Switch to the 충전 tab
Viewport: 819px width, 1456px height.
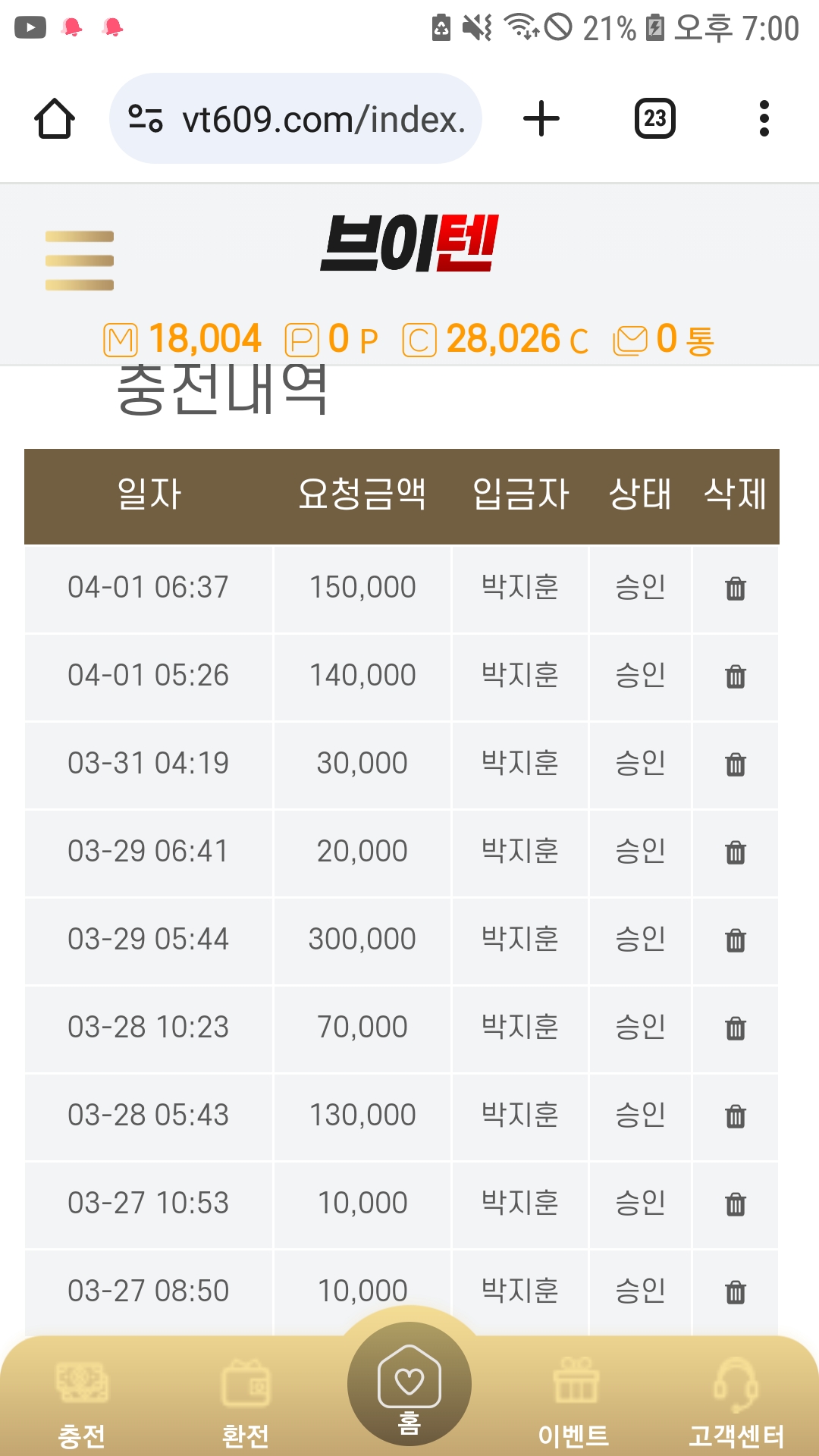[x=82, y=1403]
